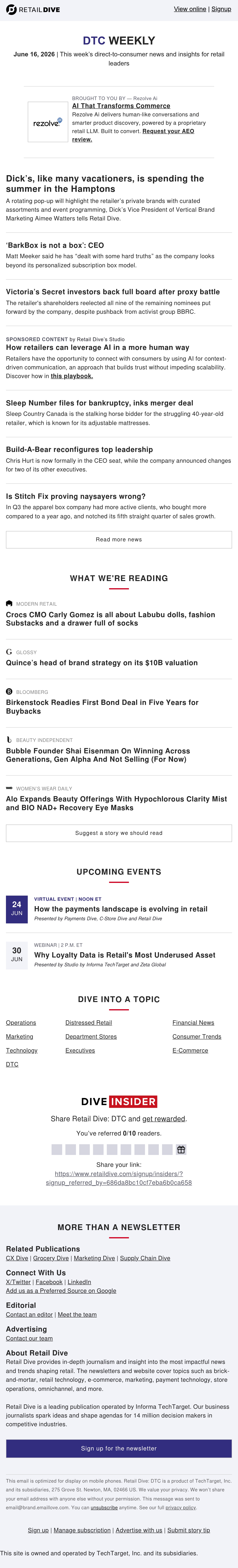Screen dimensions: 238x1568
Task: Tap Sign up for the newsletter button
Action: (119, 1448)
